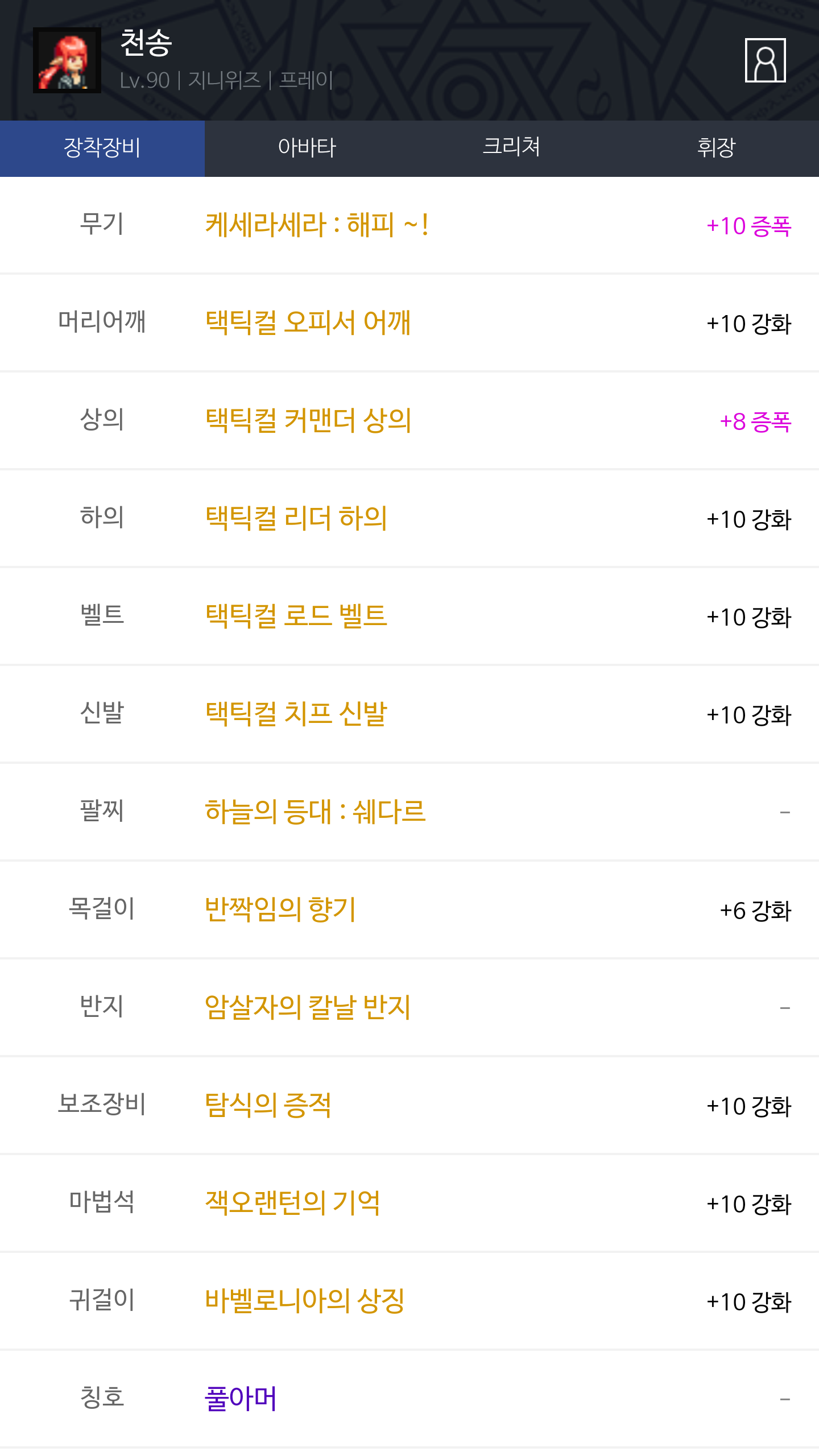
Task: View sub-equipment 탐식의 증적
Action: tap(268, 1106)
